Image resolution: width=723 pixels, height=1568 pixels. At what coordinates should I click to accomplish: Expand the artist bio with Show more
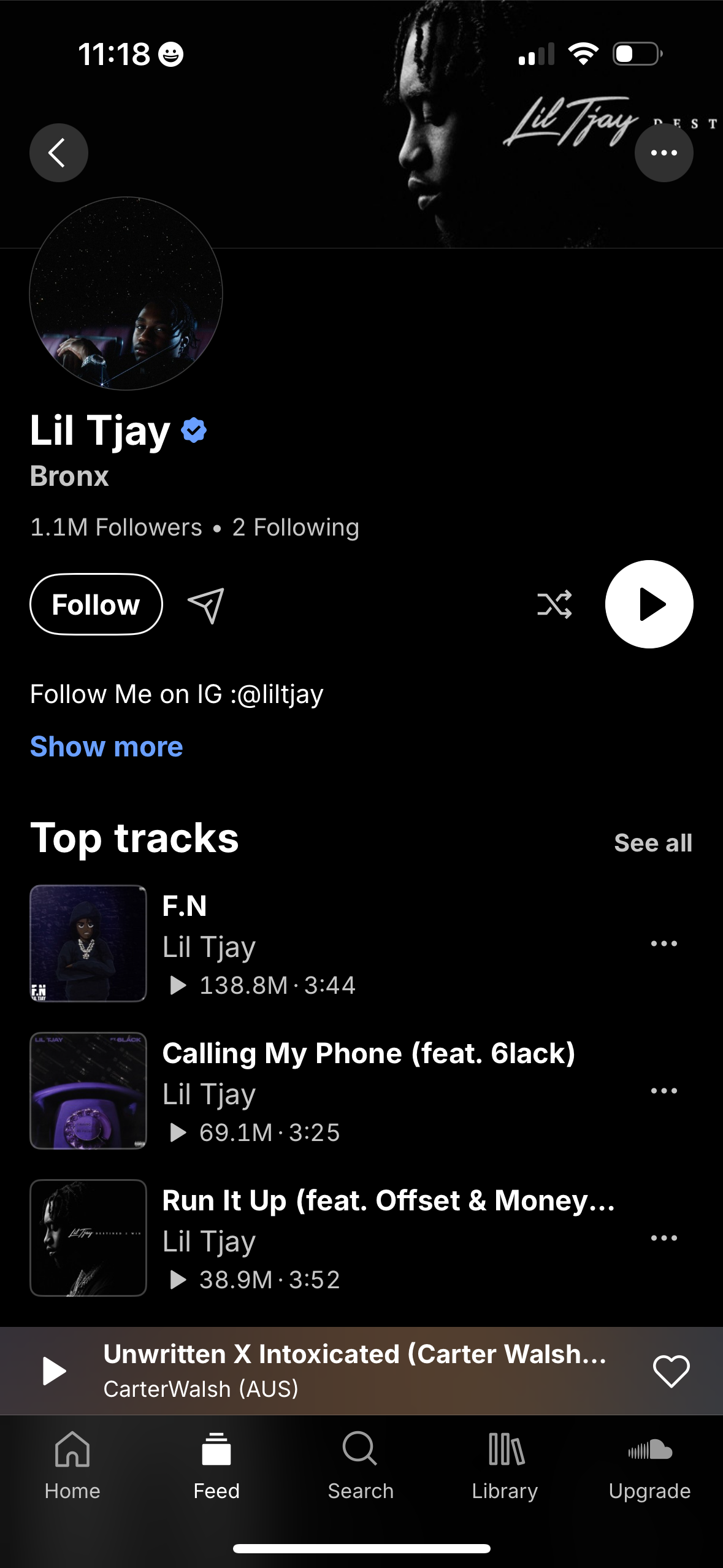point(106,747)
